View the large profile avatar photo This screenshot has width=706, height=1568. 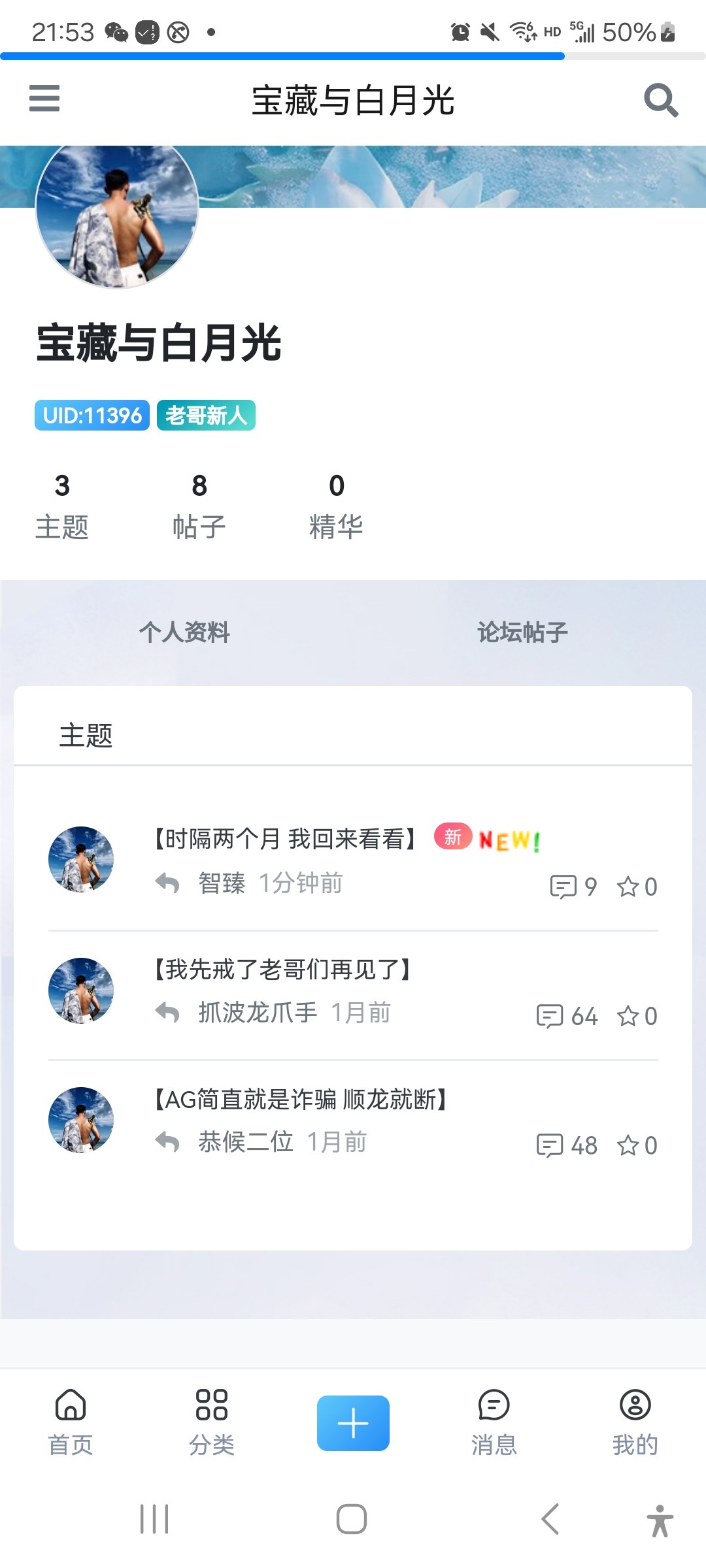coord(117,216)
